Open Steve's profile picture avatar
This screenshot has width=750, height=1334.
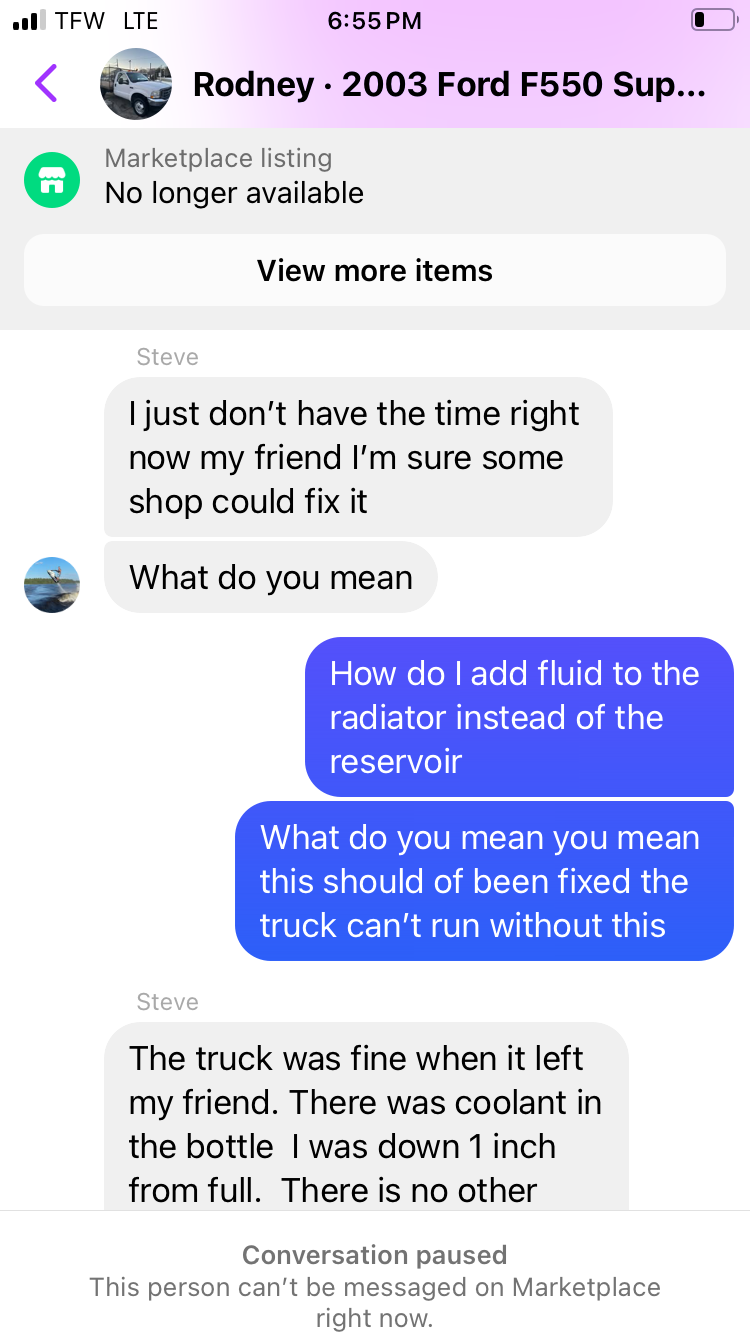[52, 584]
